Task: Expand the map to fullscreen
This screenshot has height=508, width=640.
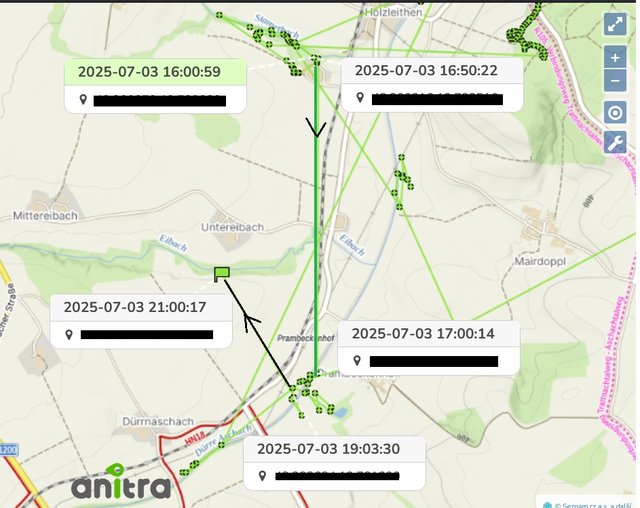Action: pos(615,27)
